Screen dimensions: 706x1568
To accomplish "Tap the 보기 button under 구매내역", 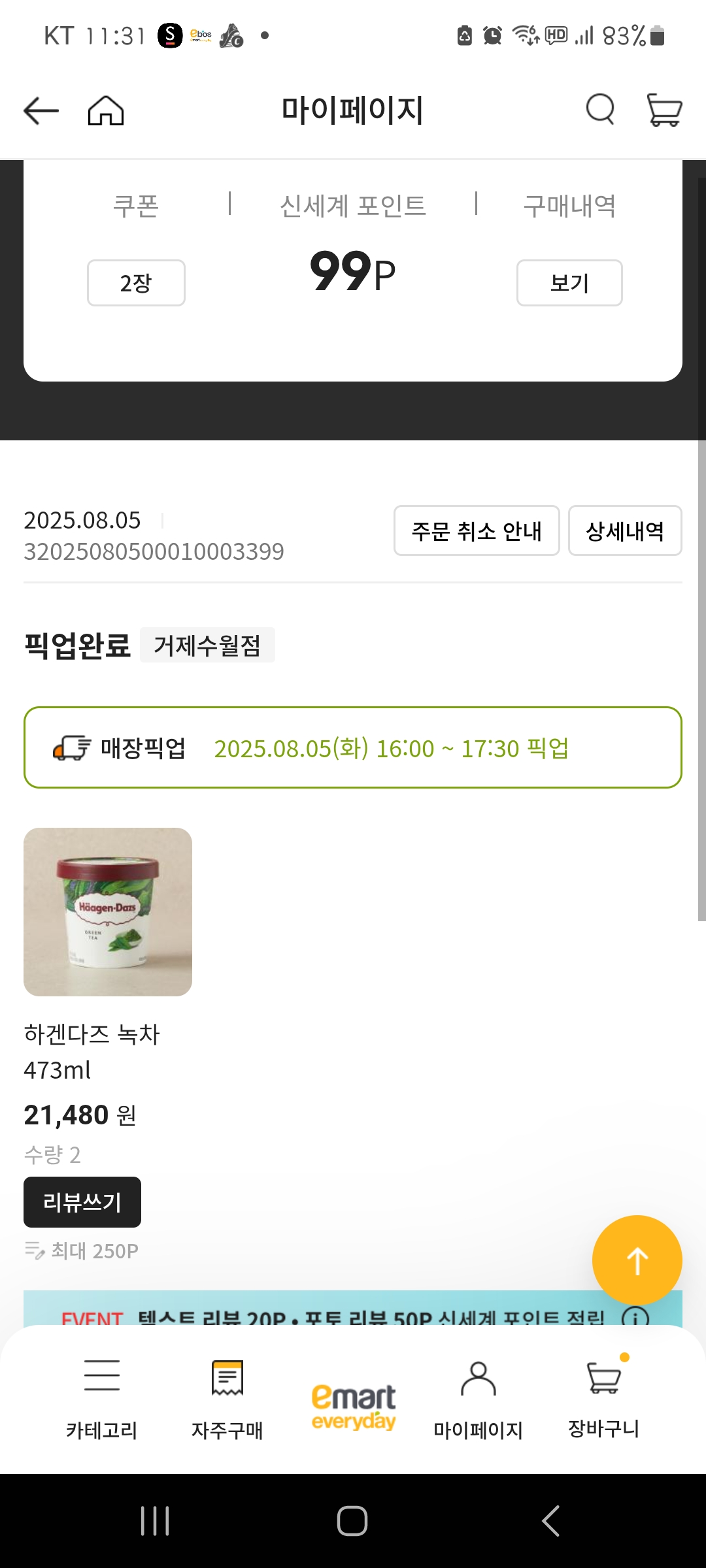I will (x=569, y=282).
